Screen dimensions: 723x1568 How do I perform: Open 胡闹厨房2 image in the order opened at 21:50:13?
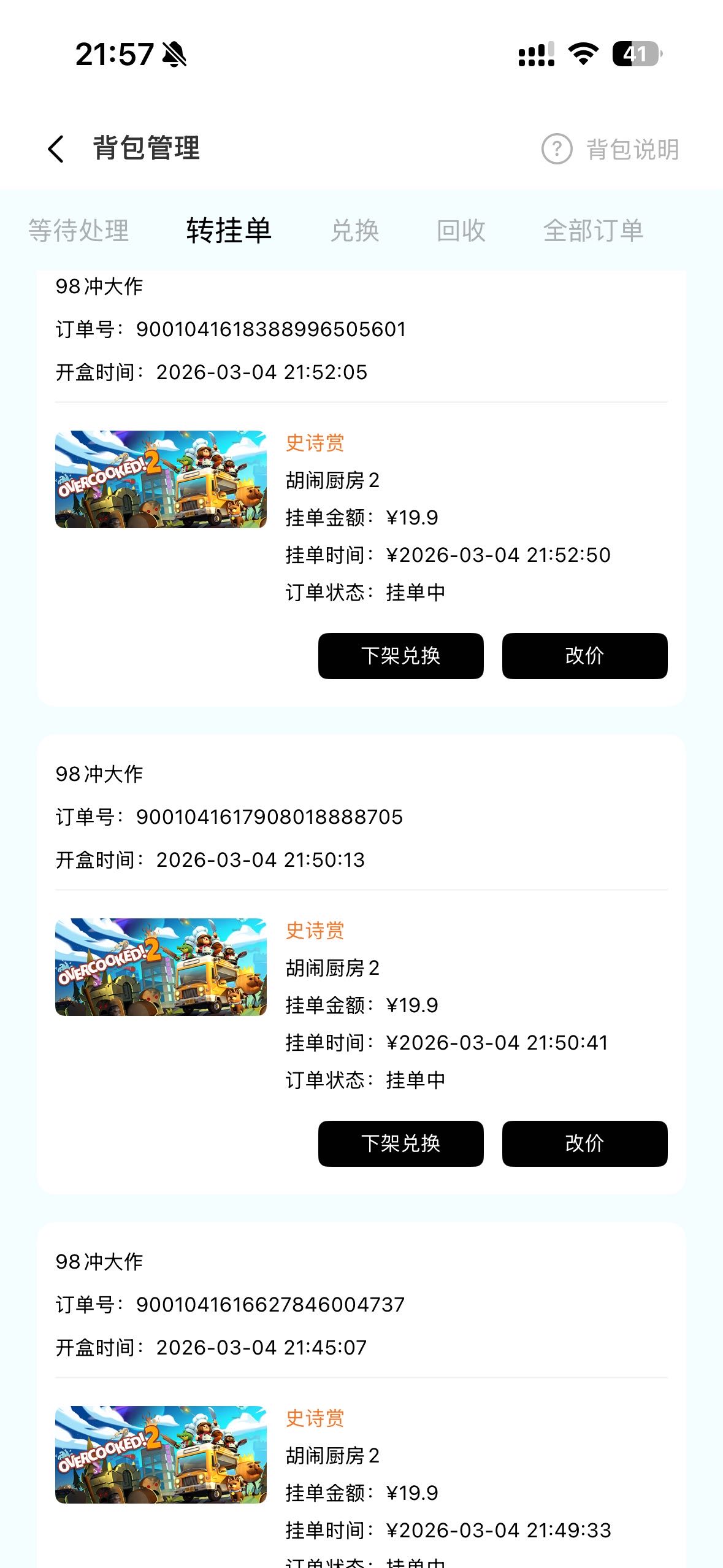[x=161, y=967]
